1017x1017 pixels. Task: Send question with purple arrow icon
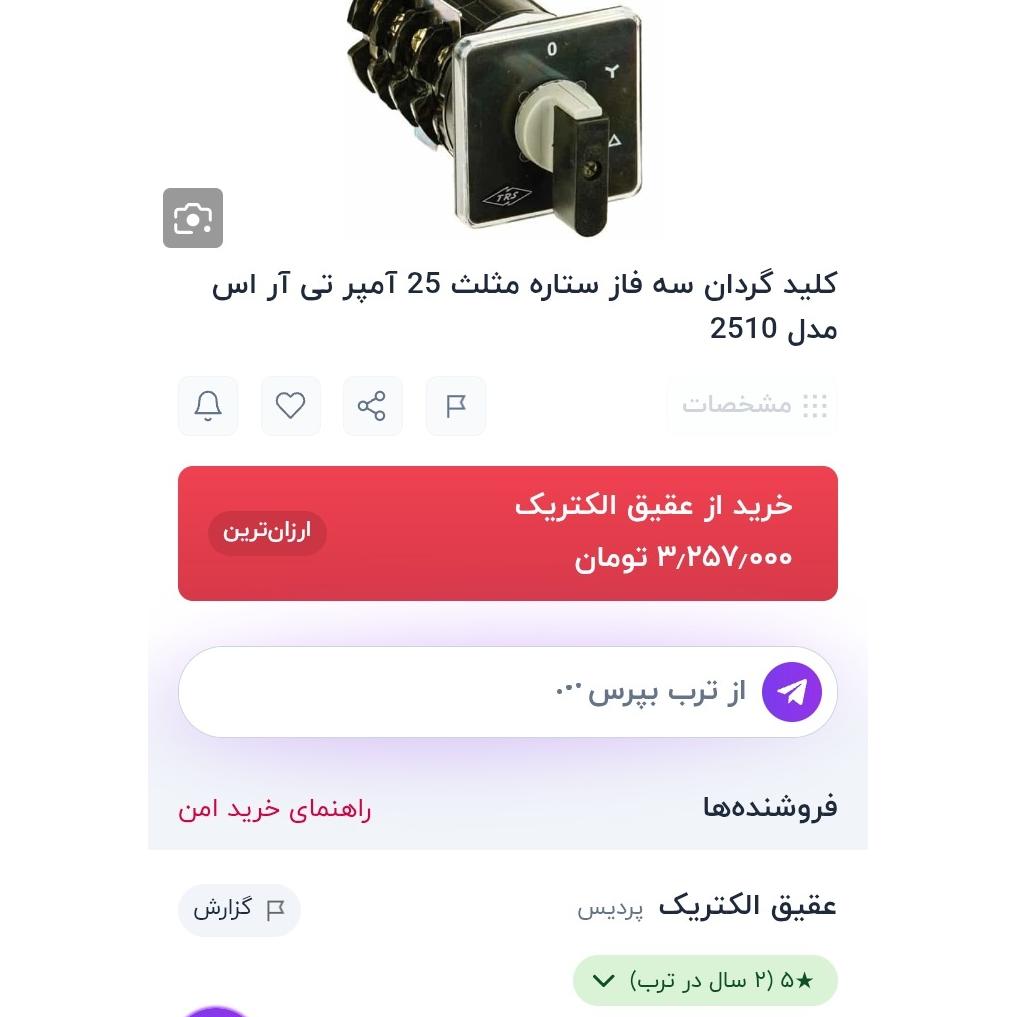(791, 691)
